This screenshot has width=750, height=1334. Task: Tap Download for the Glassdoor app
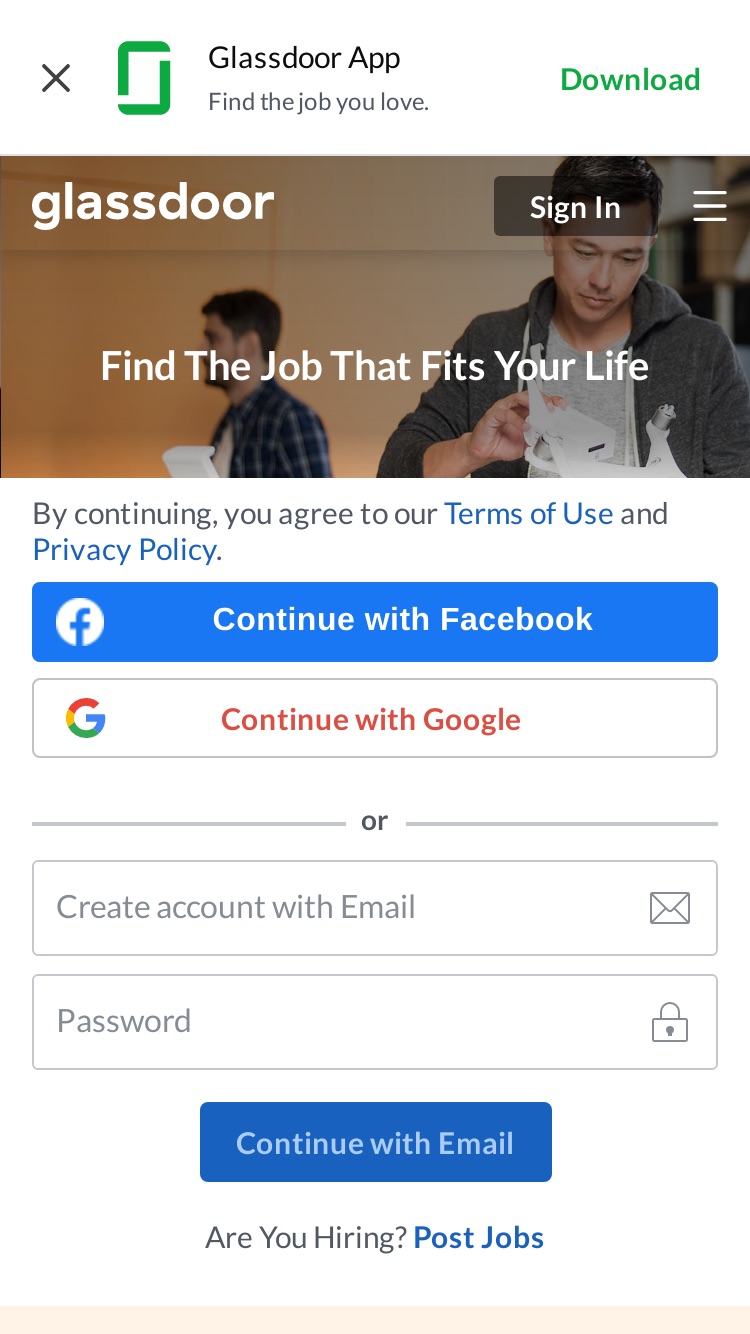(630, 79)
